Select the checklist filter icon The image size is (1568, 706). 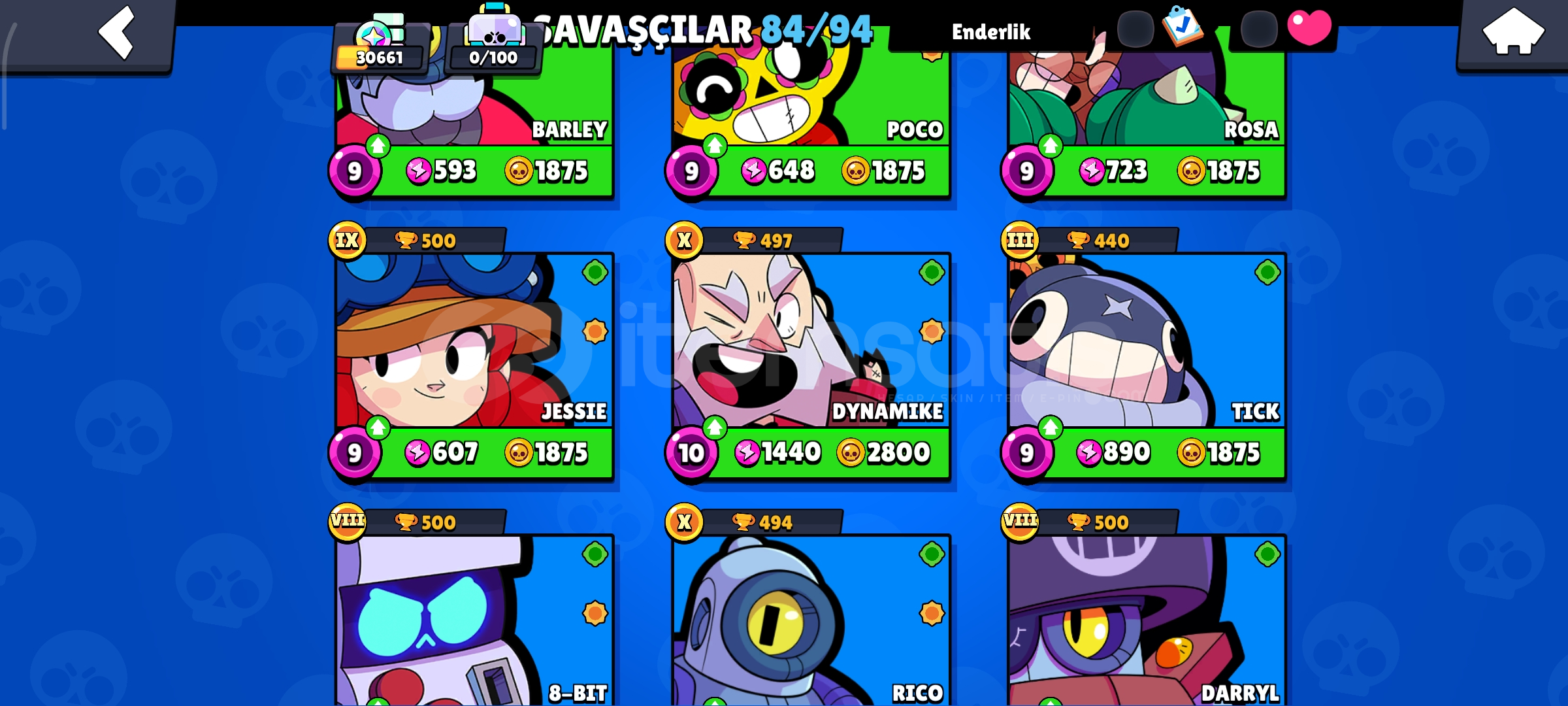(1182, 26)
